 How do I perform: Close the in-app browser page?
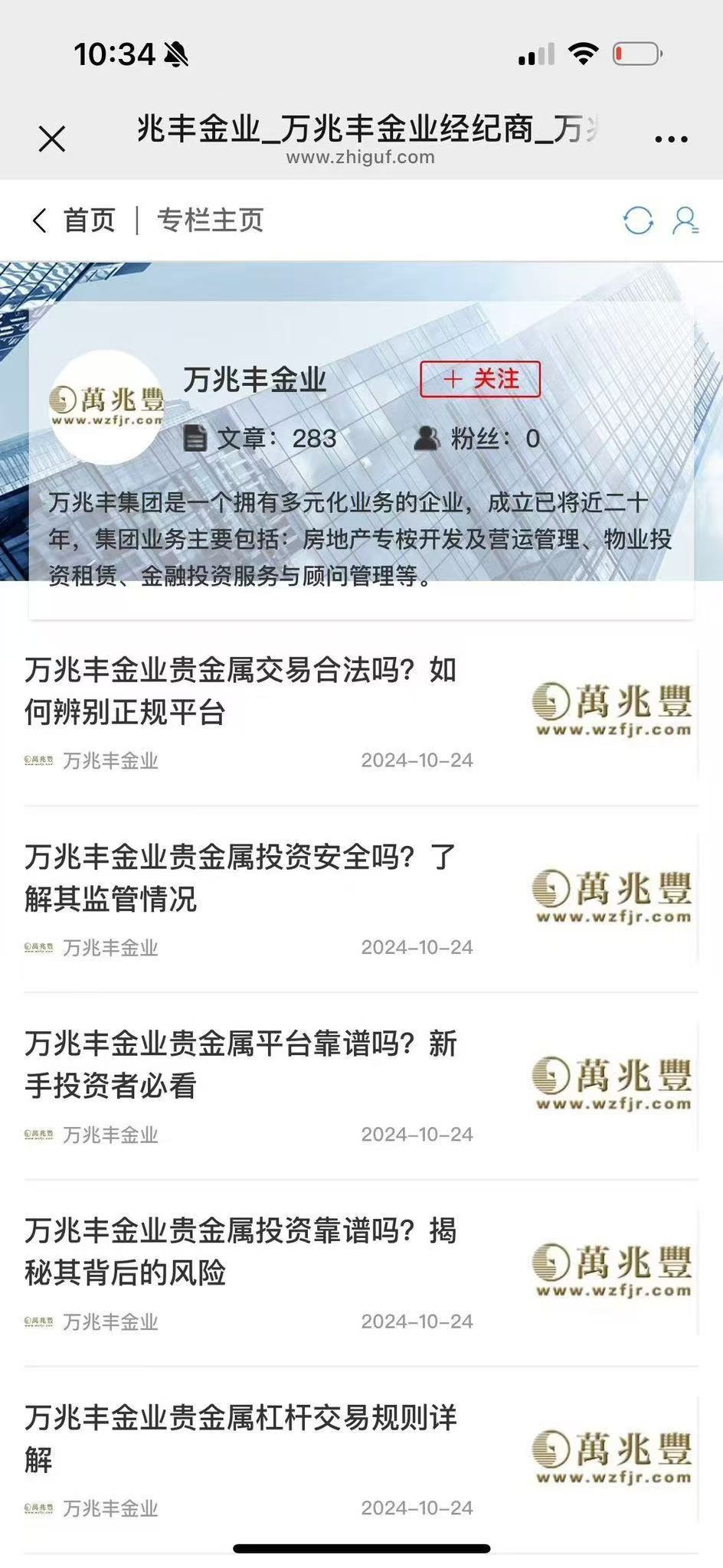pyautogui.click(x=52, y=139)
